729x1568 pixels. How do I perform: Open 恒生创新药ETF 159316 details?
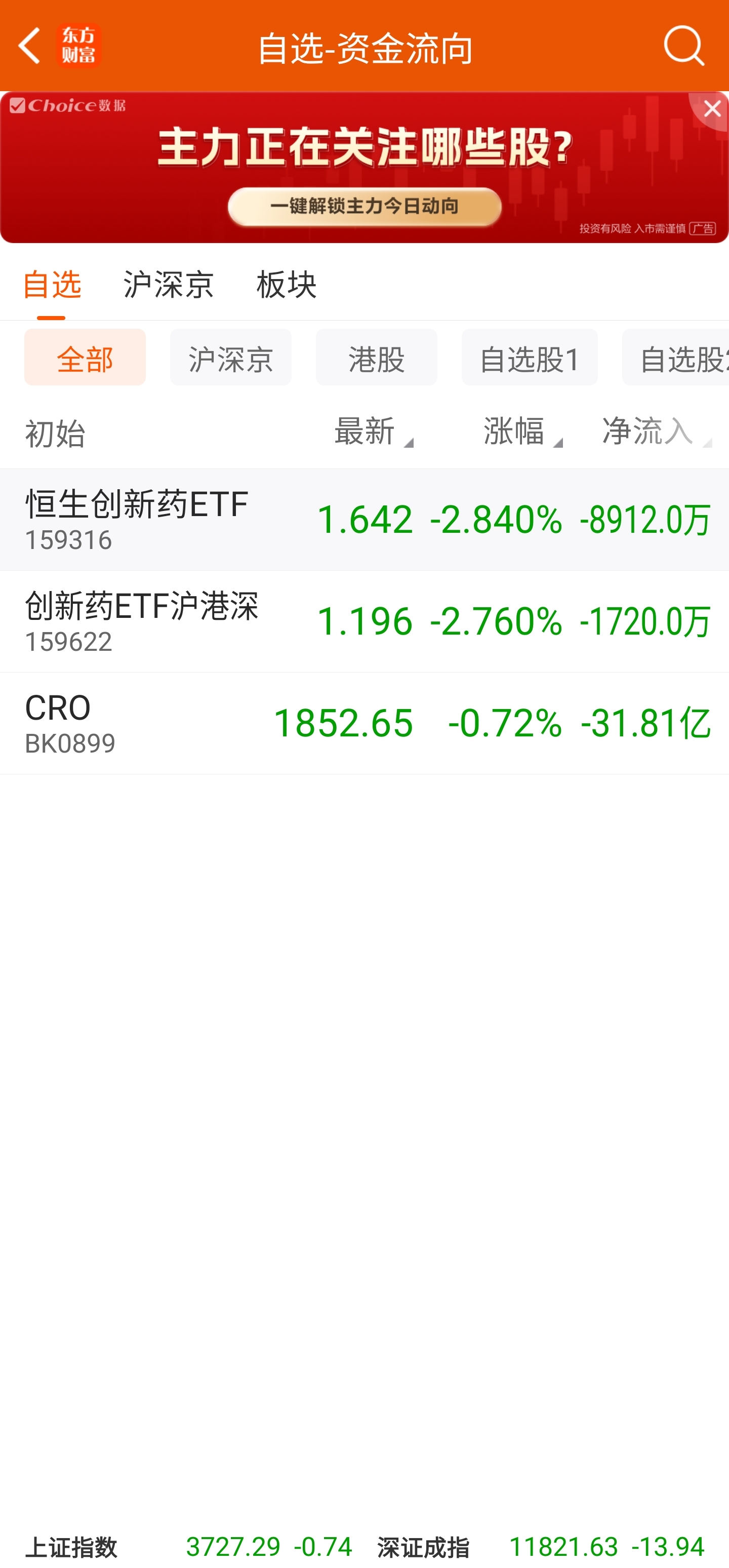coord(364,520)
